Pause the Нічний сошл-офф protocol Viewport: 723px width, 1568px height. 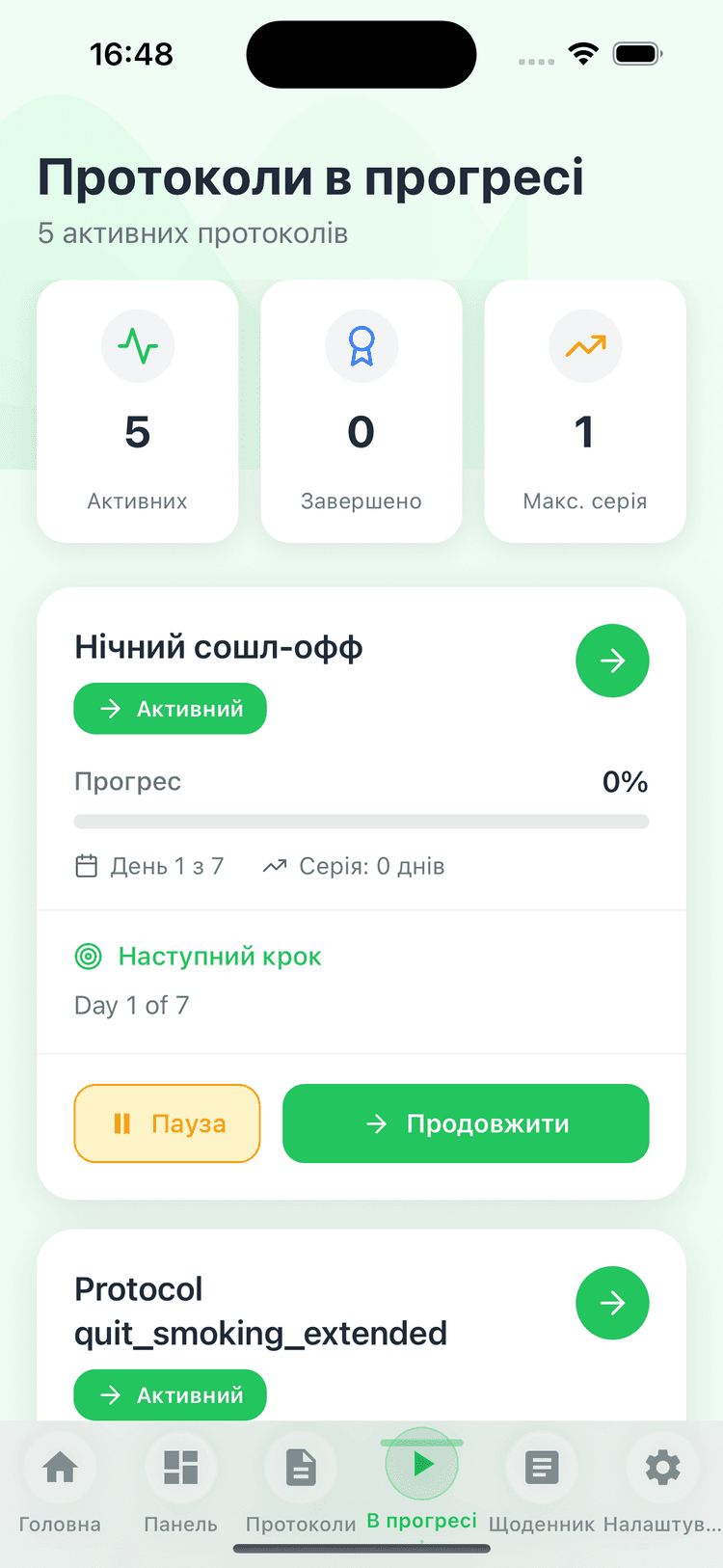pos(168,1123)
